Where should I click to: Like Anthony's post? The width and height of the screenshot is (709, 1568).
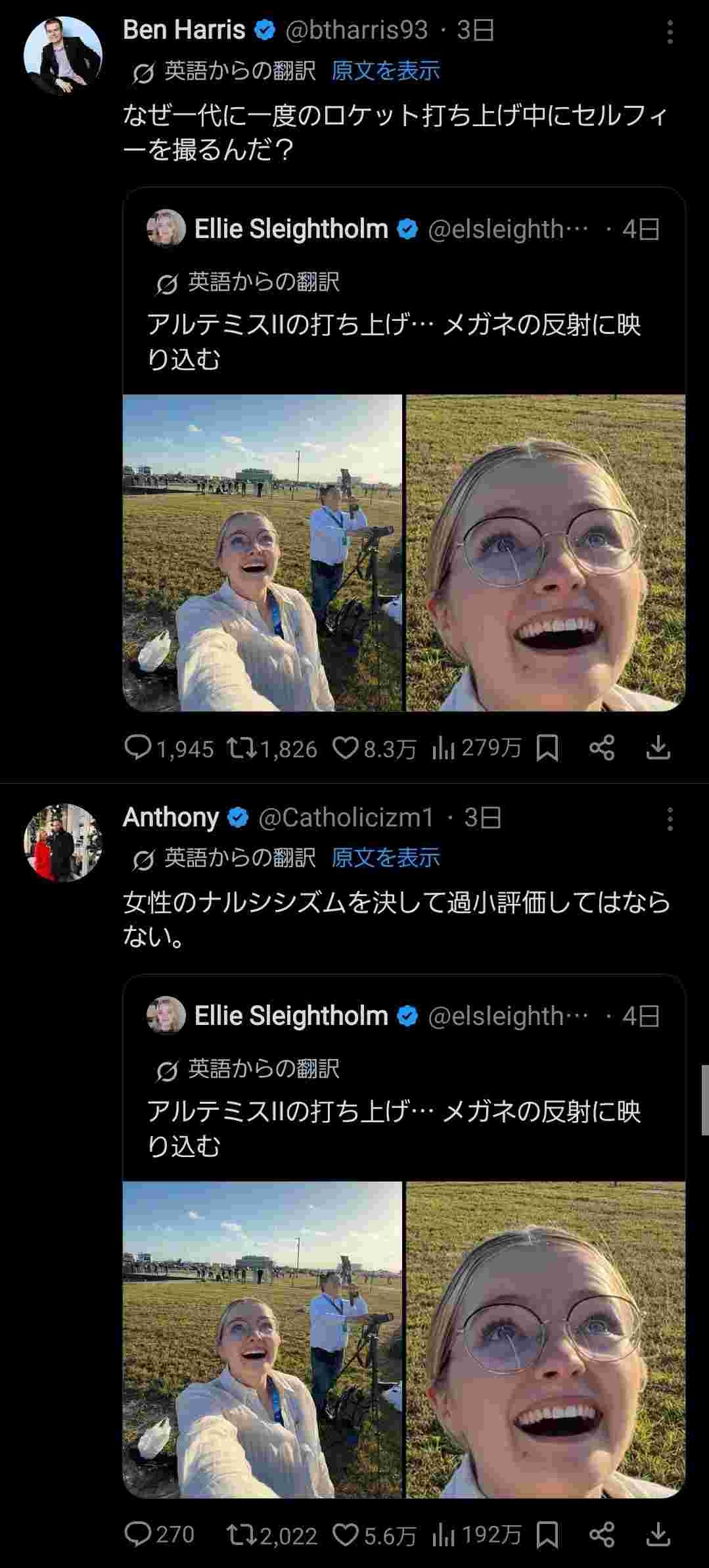tap(345, 1535)
